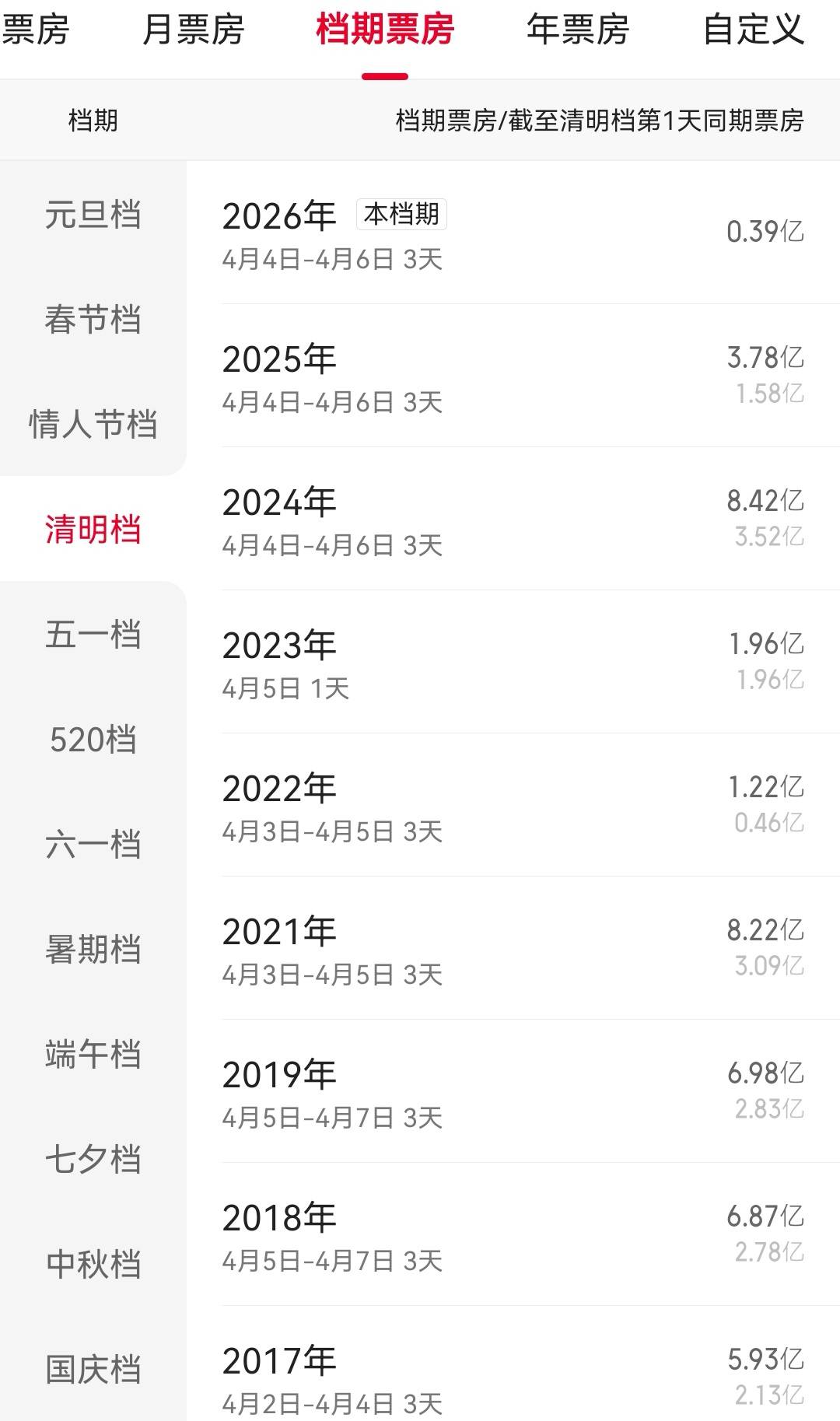View the 2021年 row with 8.22亿
This screenshot has height=1421, width=840.
[x=513, y=949]
